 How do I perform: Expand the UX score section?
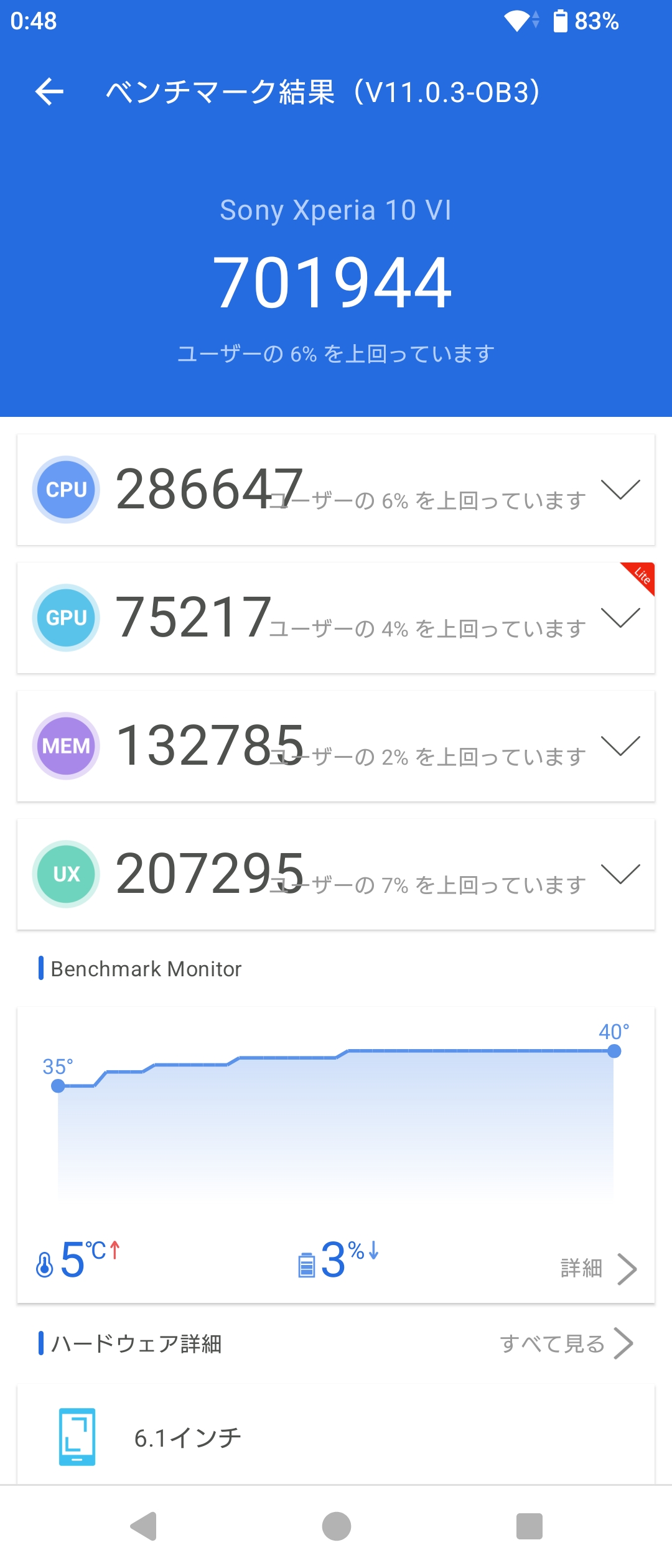pyautogui.click(x=620, y=874)
